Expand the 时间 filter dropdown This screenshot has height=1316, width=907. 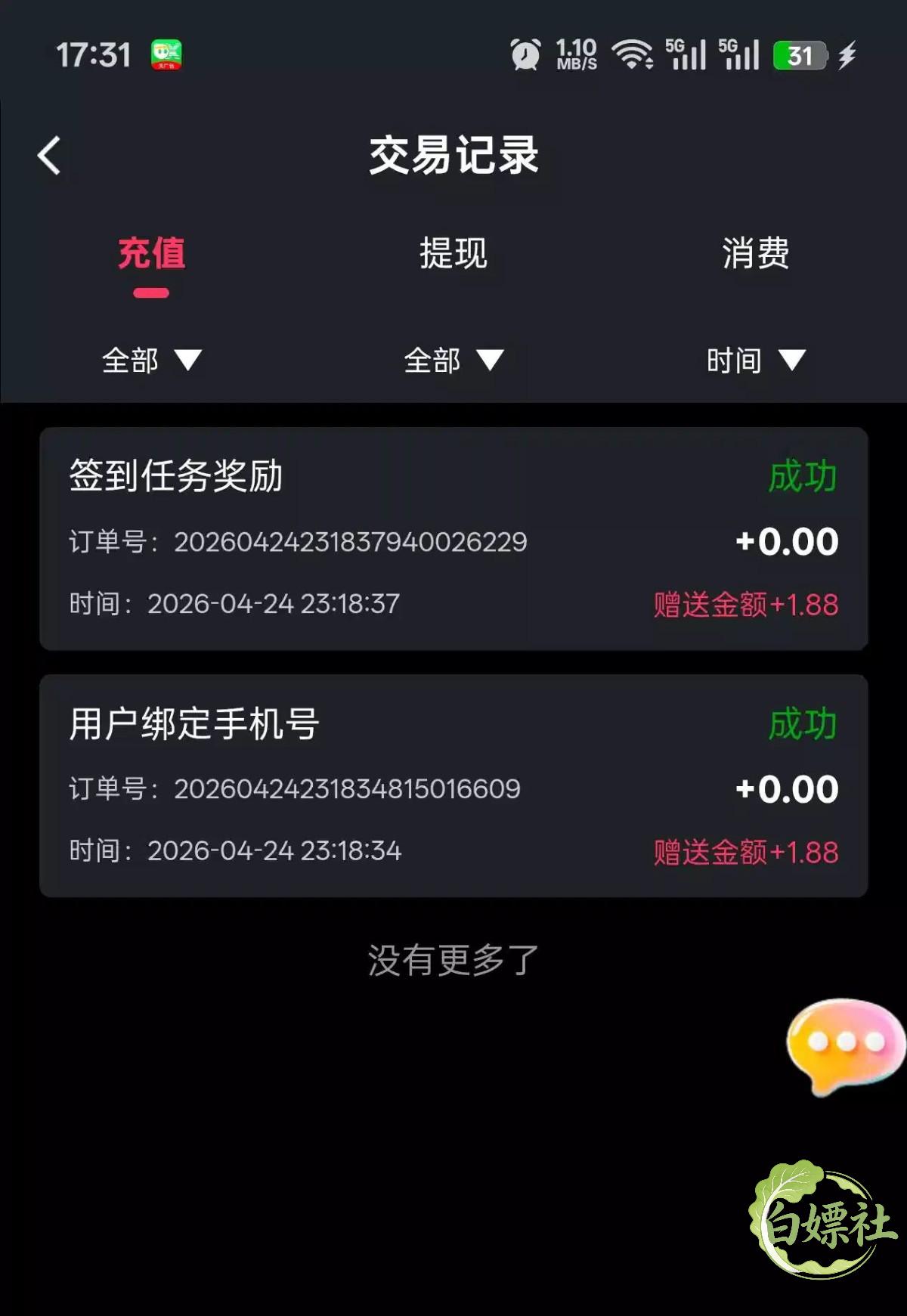756,361
